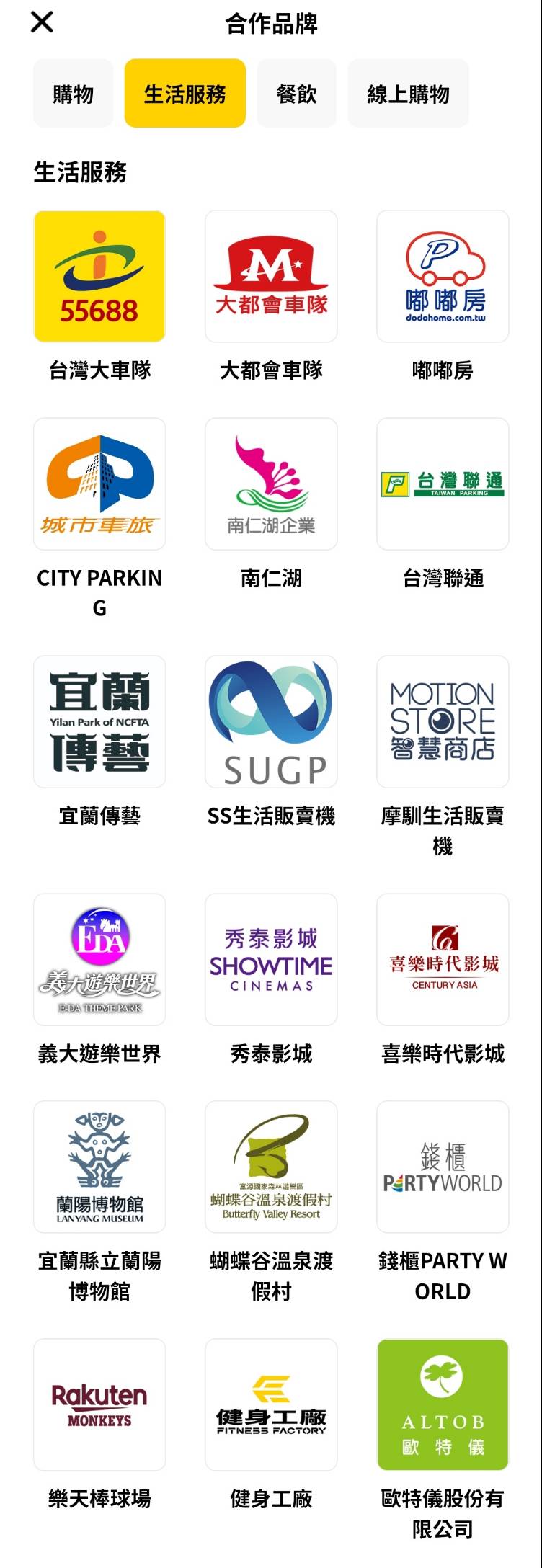Open the 台灣大車隊 brand tile
Viewport: 542px width, 1568px height.
pyautogui.click(x=99, y=277)
